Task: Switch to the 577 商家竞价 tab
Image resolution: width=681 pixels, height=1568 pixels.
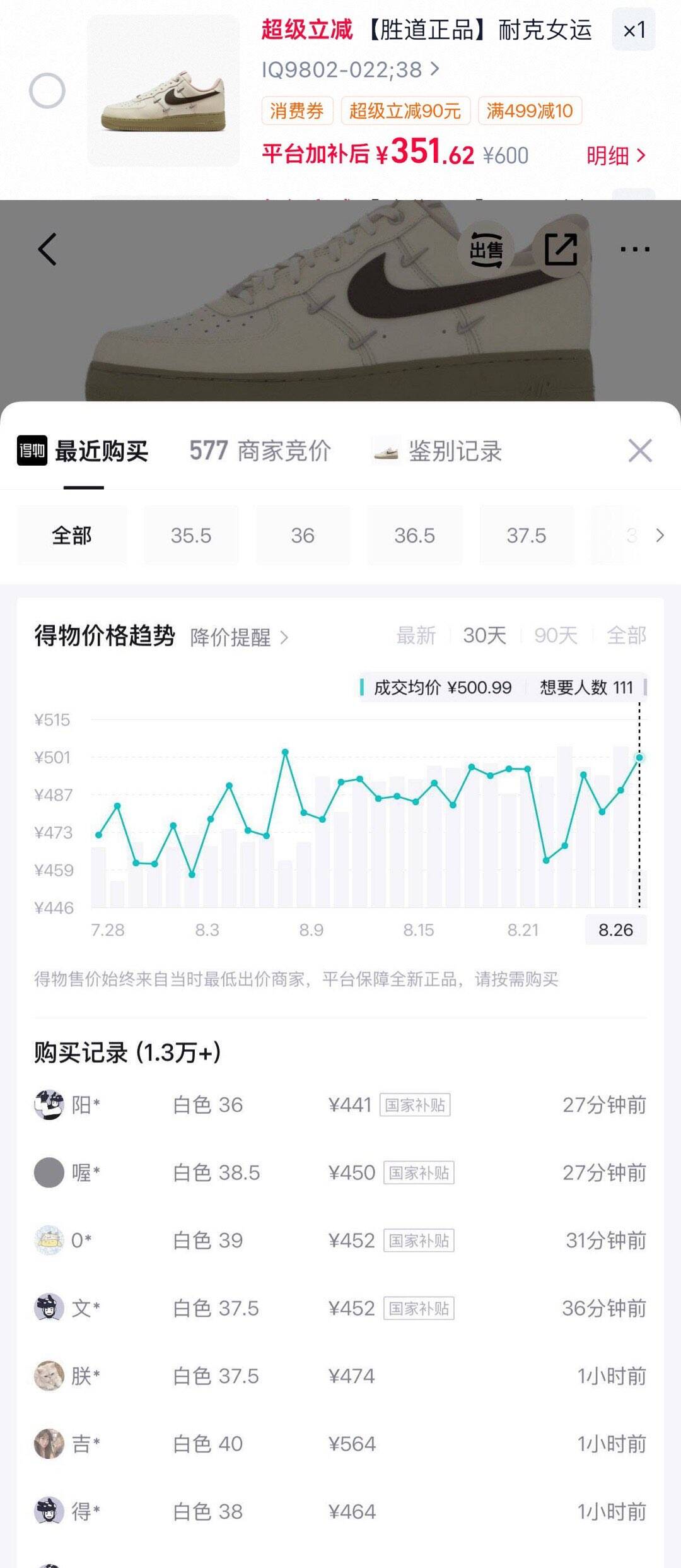Action: click(260, 451)
